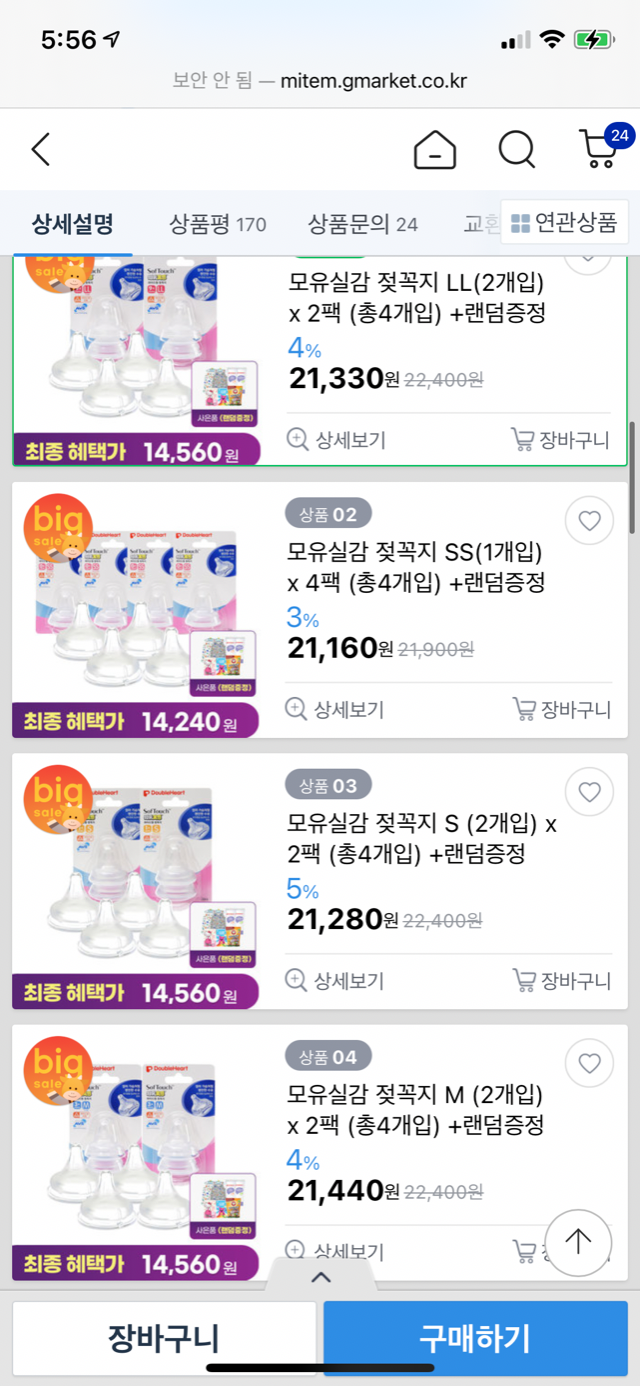The height and width of the screenshot is (1386, 640).
Task: Open the 연관상품 button
Action: (x=564, y=222)
